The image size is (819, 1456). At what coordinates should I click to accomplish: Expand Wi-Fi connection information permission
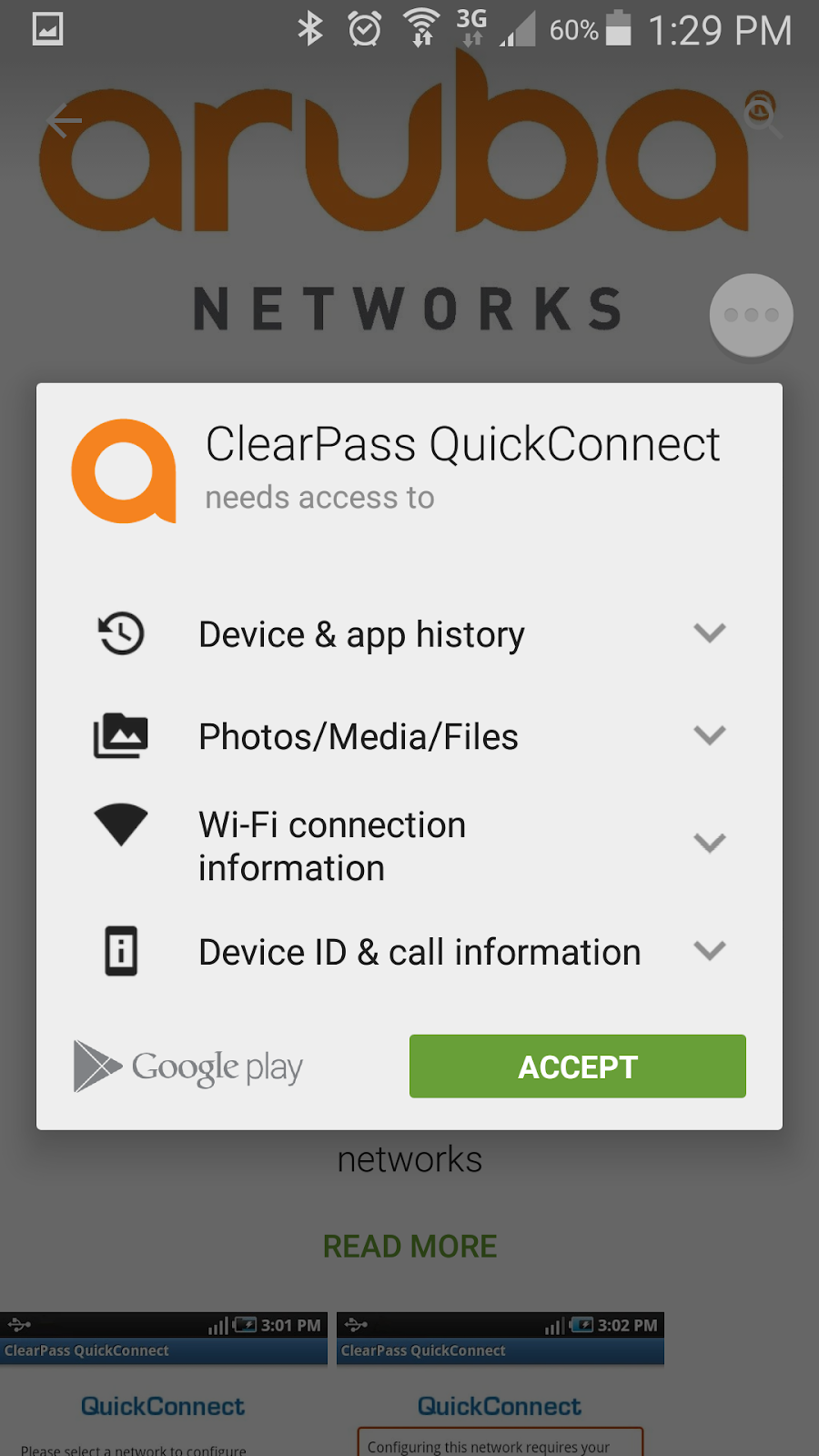point(709,844)
